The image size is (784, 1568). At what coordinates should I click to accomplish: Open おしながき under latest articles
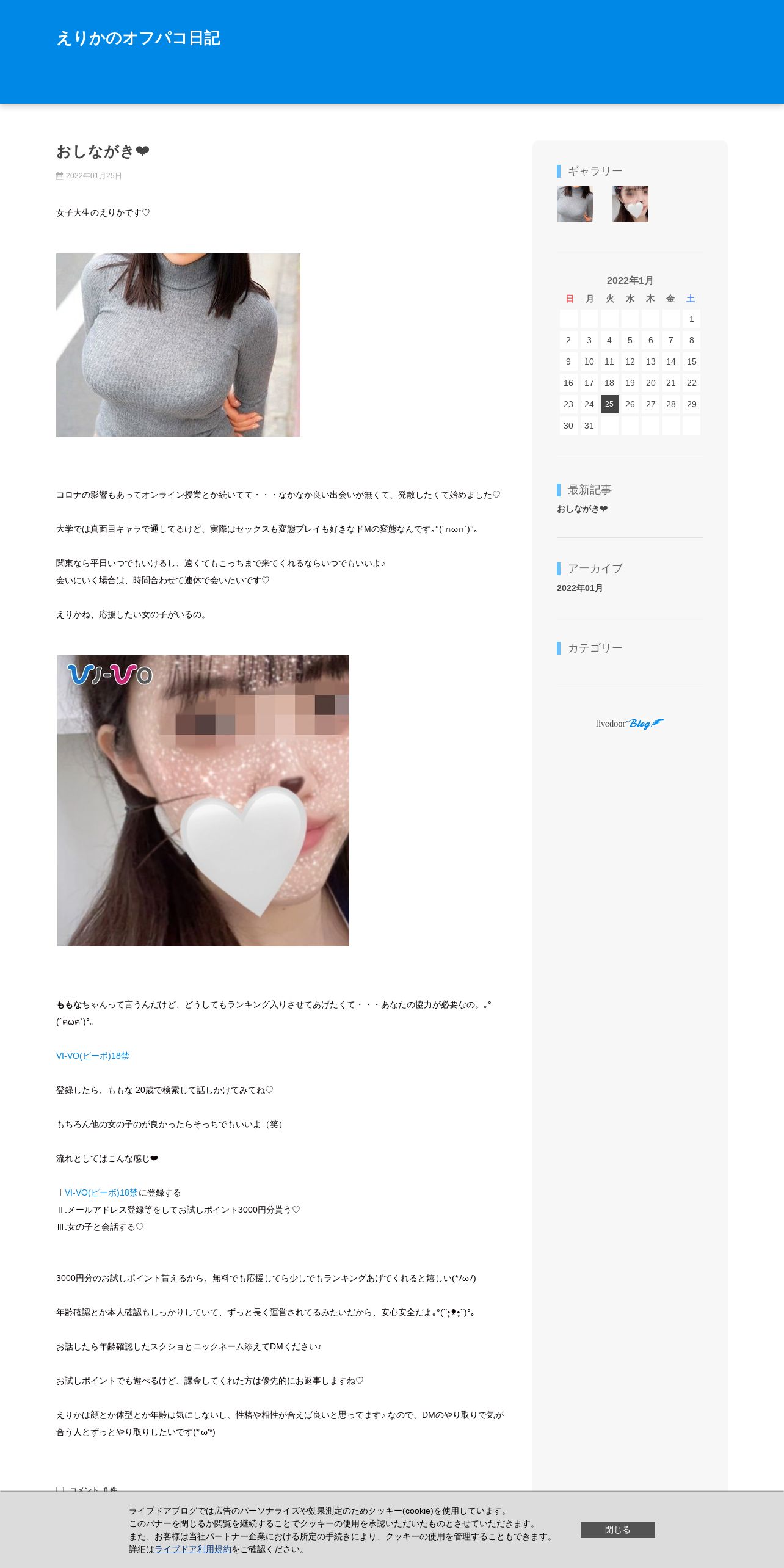click(x=582, y=509)
